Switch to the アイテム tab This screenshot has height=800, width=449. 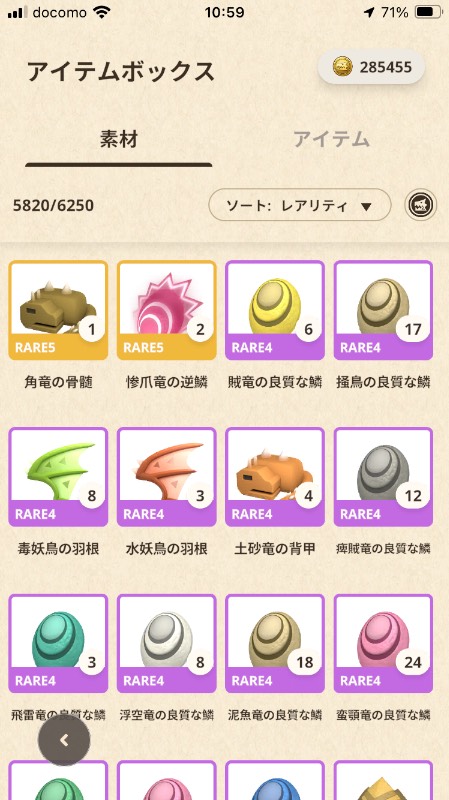pyautogui.click(x=331, y=139)
